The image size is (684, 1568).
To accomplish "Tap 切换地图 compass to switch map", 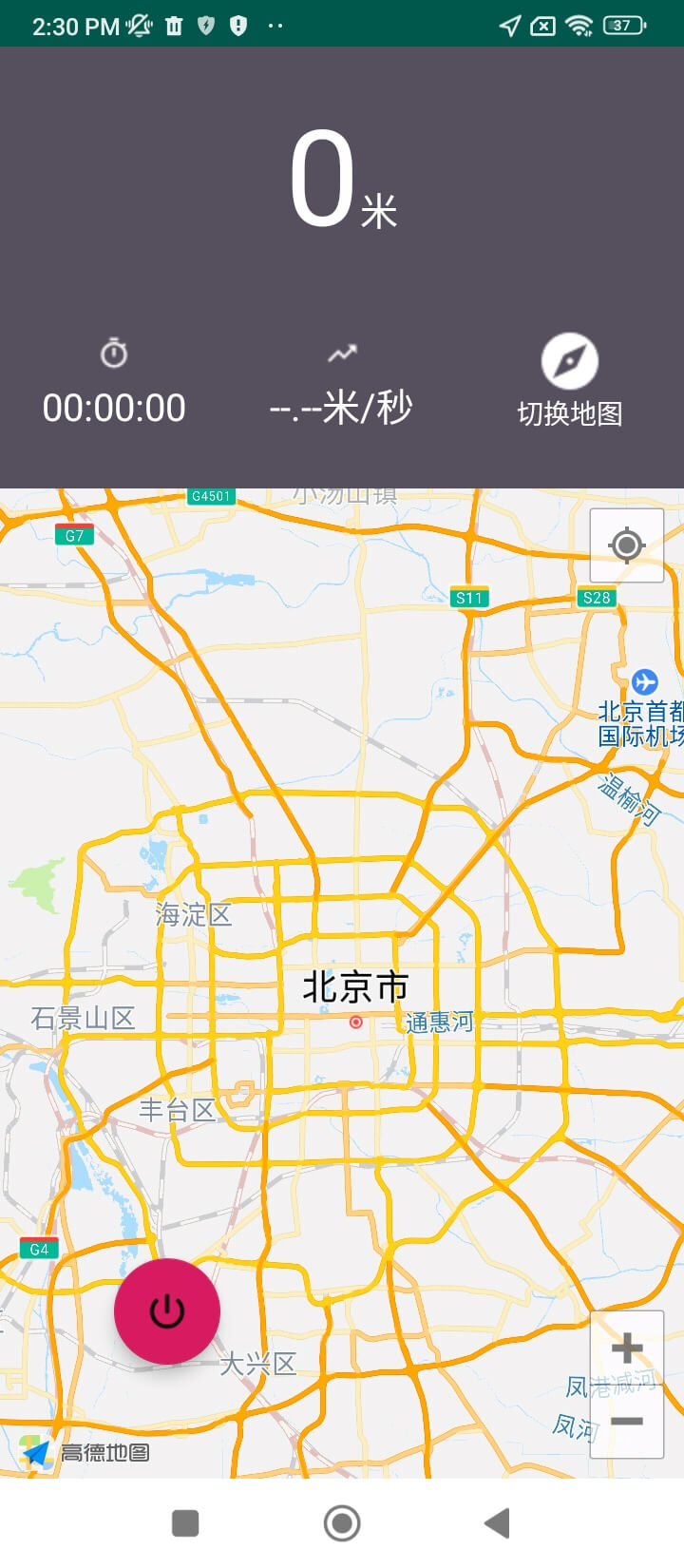I will [x=569, y=362].
